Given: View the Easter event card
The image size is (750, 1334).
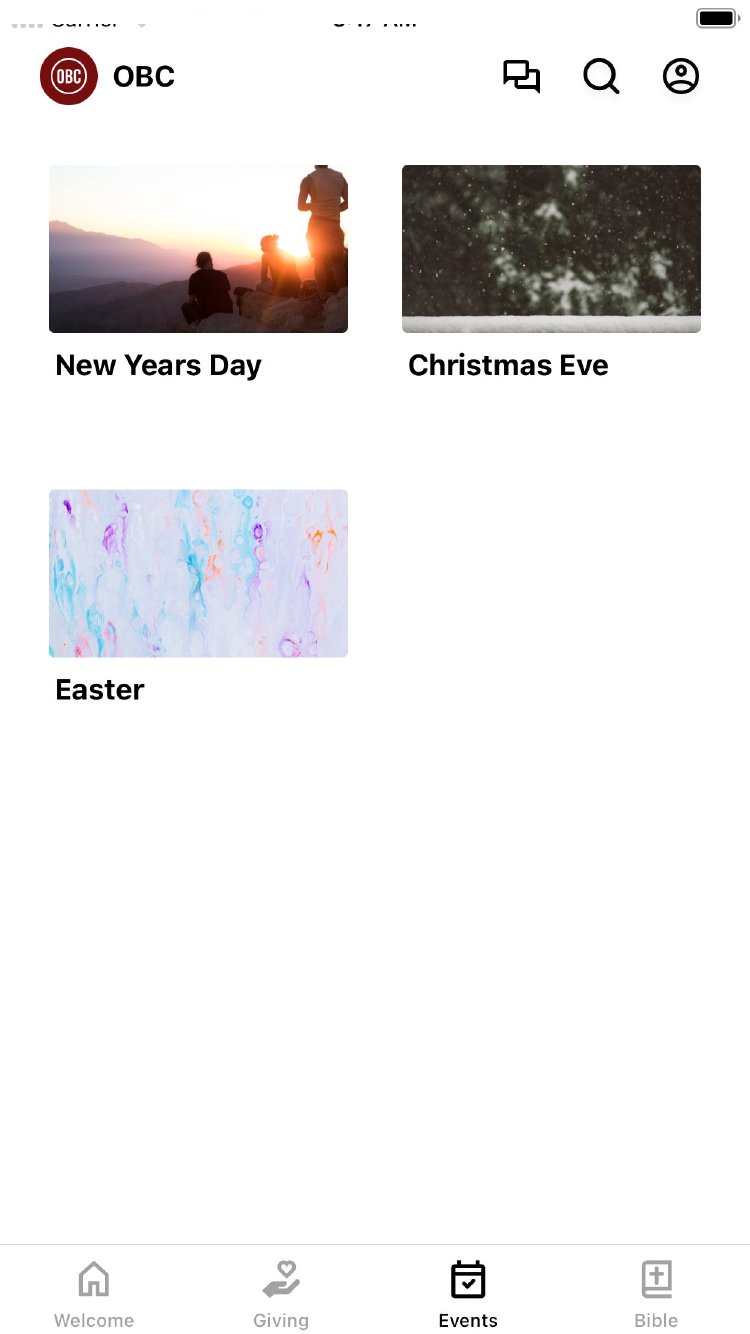Looking at the screenshot, I should (198, 597).
